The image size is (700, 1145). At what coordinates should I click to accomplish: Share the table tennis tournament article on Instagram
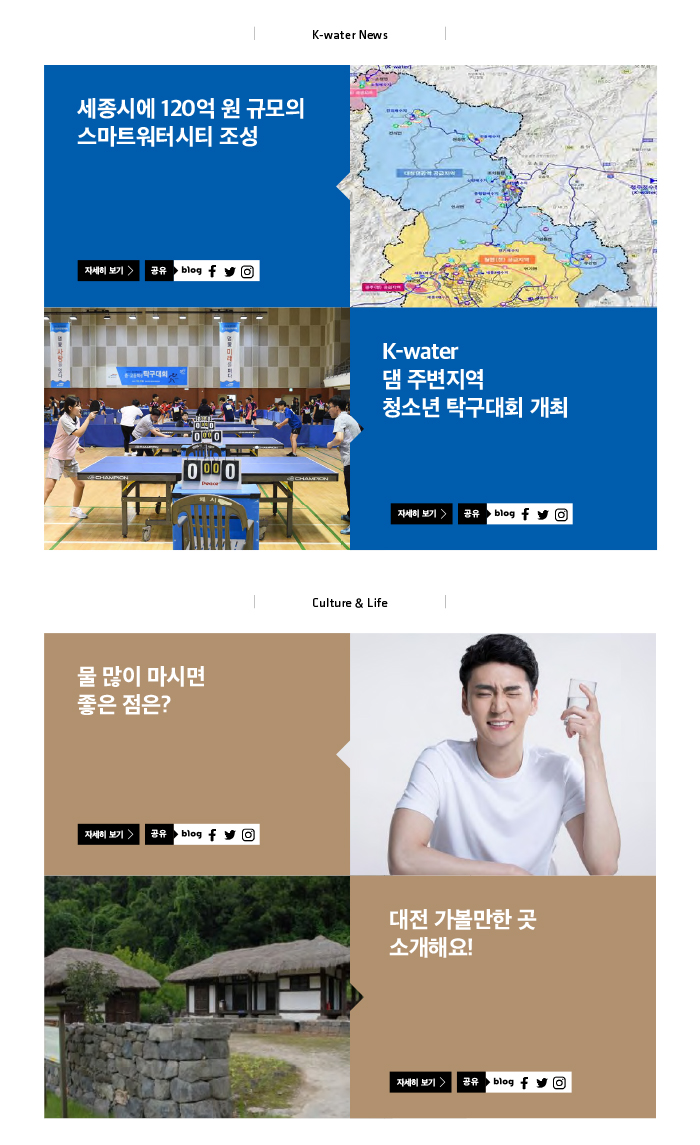(x=561, y=514)
